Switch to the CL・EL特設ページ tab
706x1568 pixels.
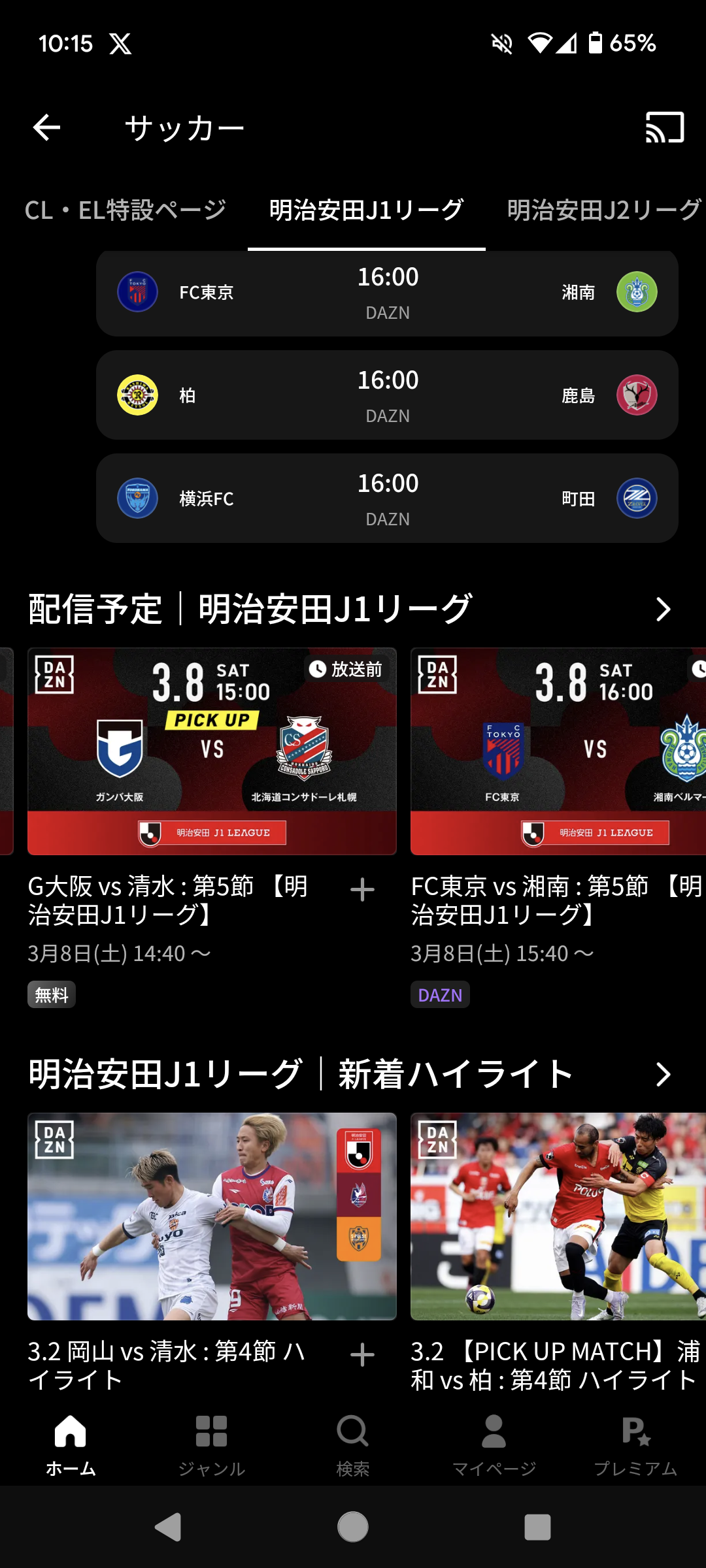coord(126,210)
